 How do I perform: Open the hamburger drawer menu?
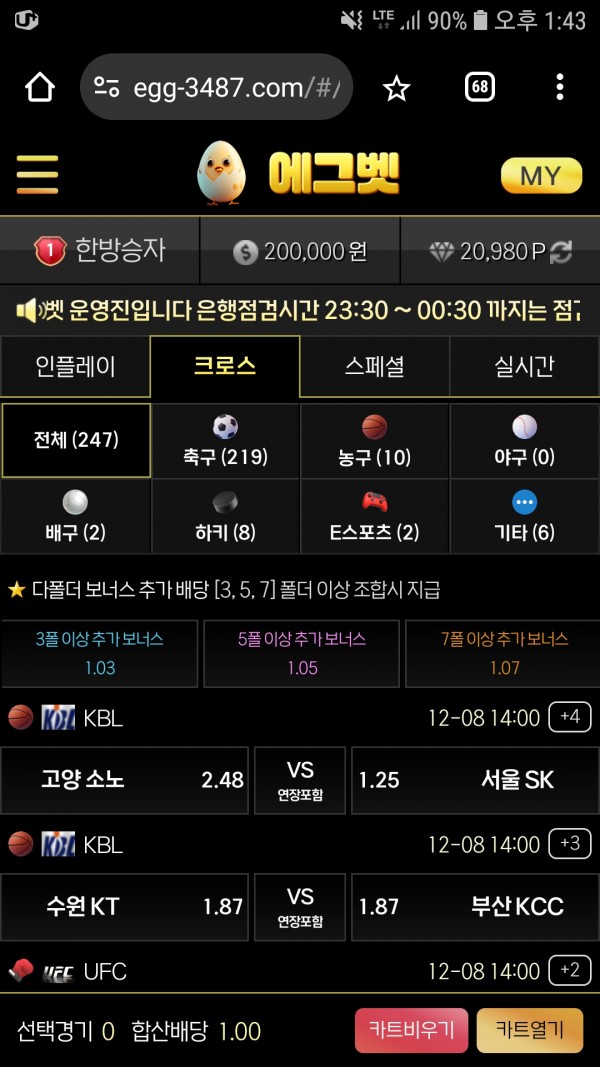[37, 175]
